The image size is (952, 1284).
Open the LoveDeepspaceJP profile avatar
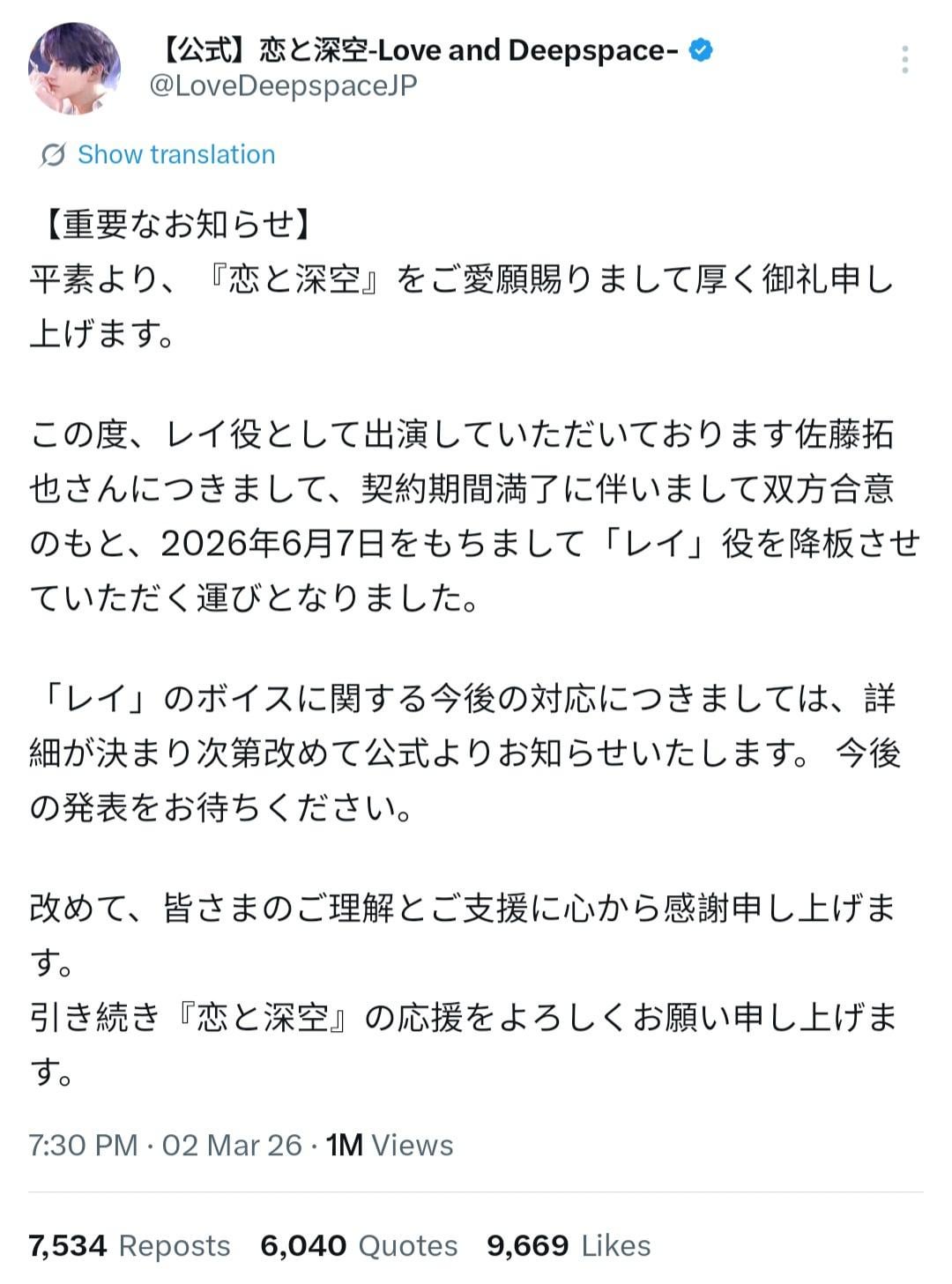(x=74, y=70)
